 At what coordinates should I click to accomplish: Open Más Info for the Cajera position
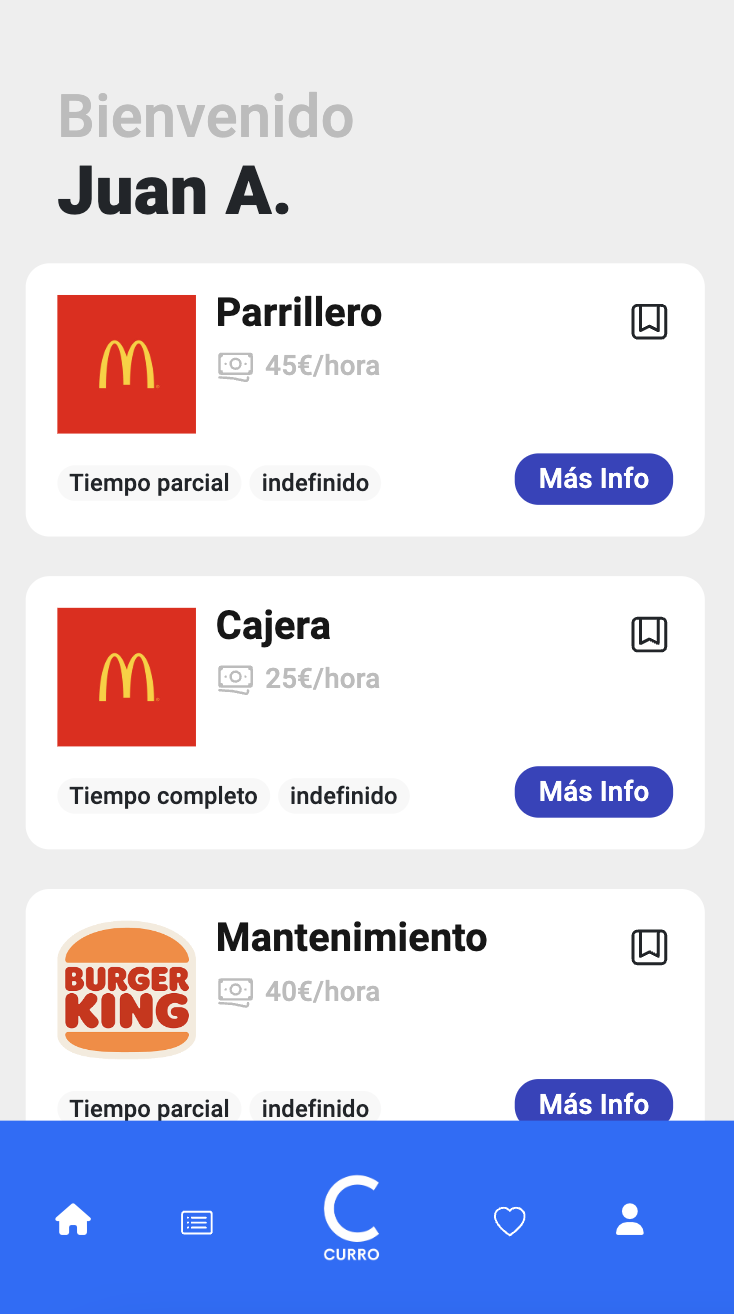pyautogui.click(x=593, y=792)
